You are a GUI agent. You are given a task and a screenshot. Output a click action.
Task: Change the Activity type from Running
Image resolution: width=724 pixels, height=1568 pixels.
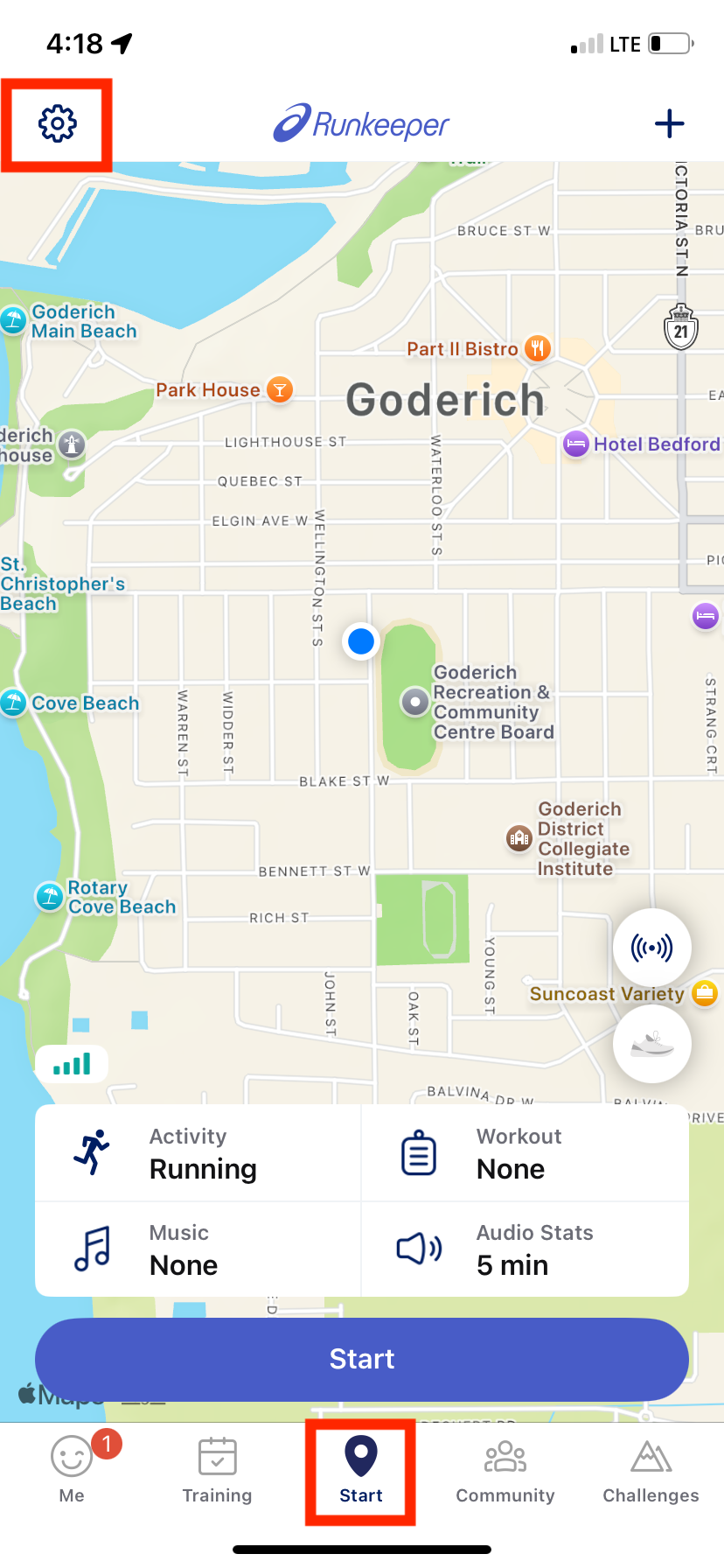(x=198, y=1153)
